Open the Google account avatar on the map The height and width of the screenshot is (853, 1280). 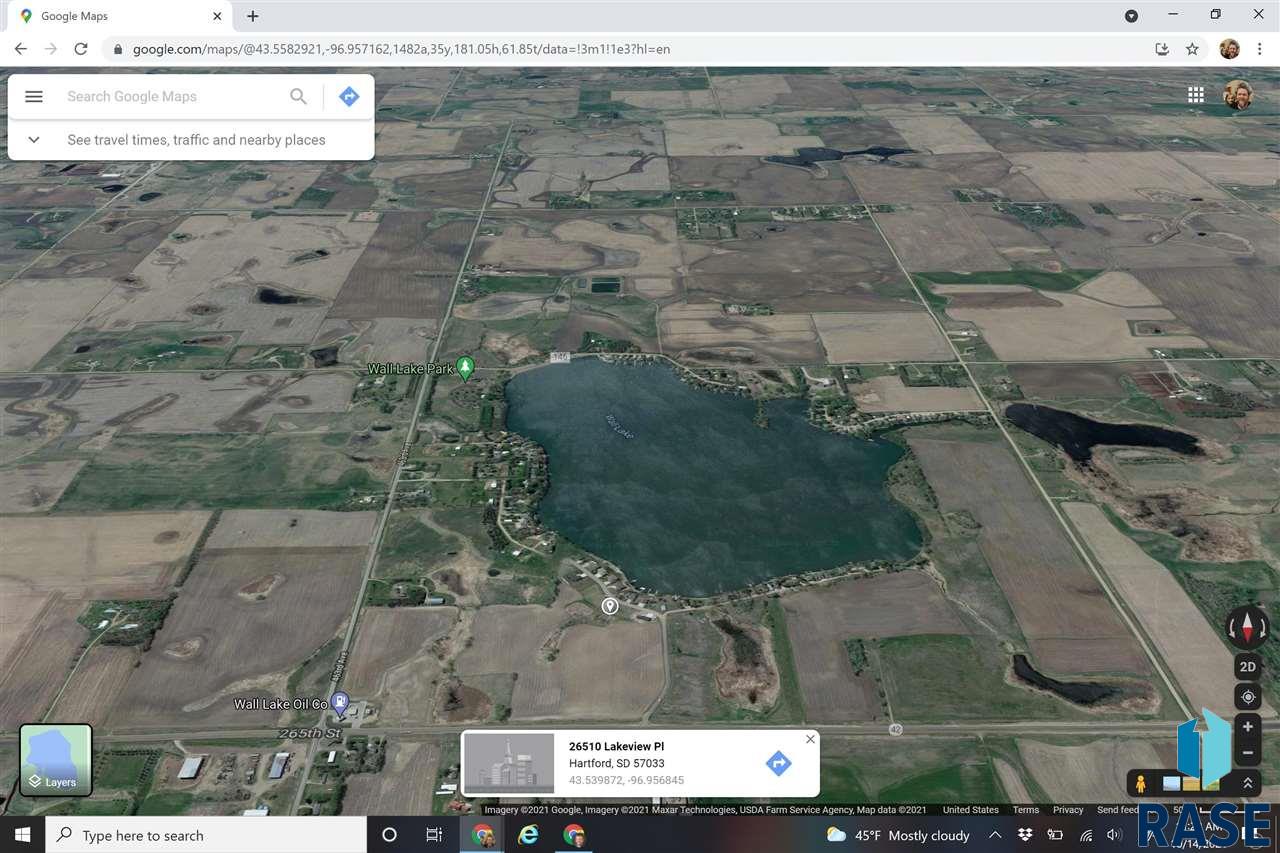pyautogui.click(x=1237, y=95)
